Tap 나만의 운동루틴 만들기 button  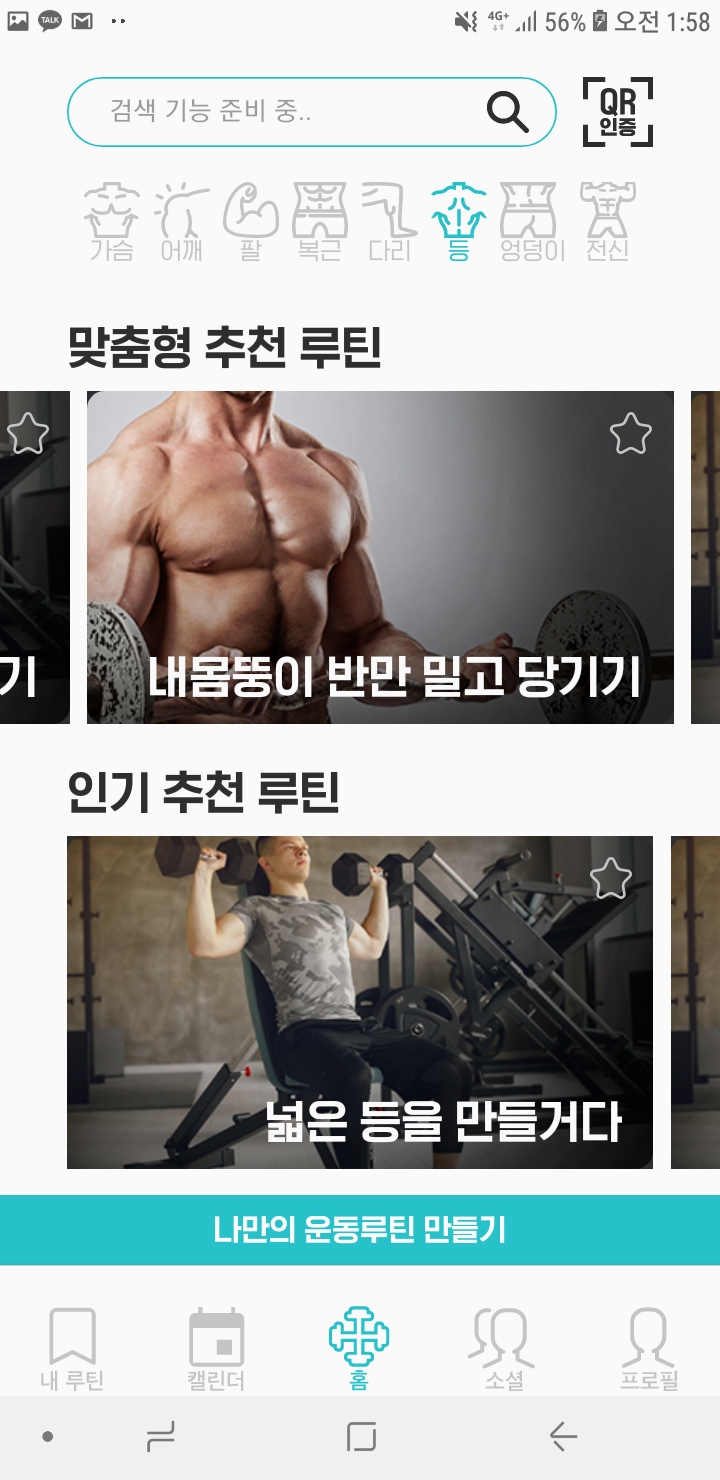(360, 1230)
